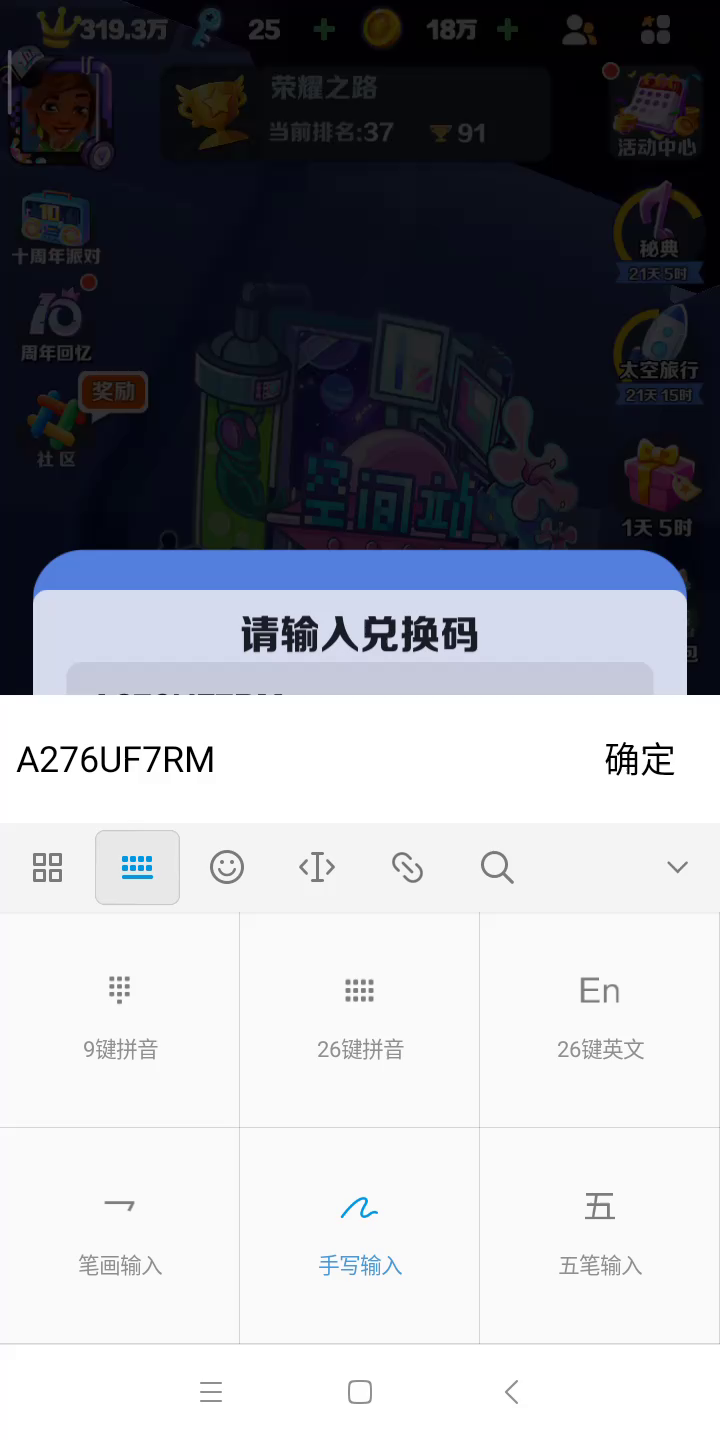720x1440 pixels.
Task: Switch to 手写输入 handwriting
Action: (360, 1236)
